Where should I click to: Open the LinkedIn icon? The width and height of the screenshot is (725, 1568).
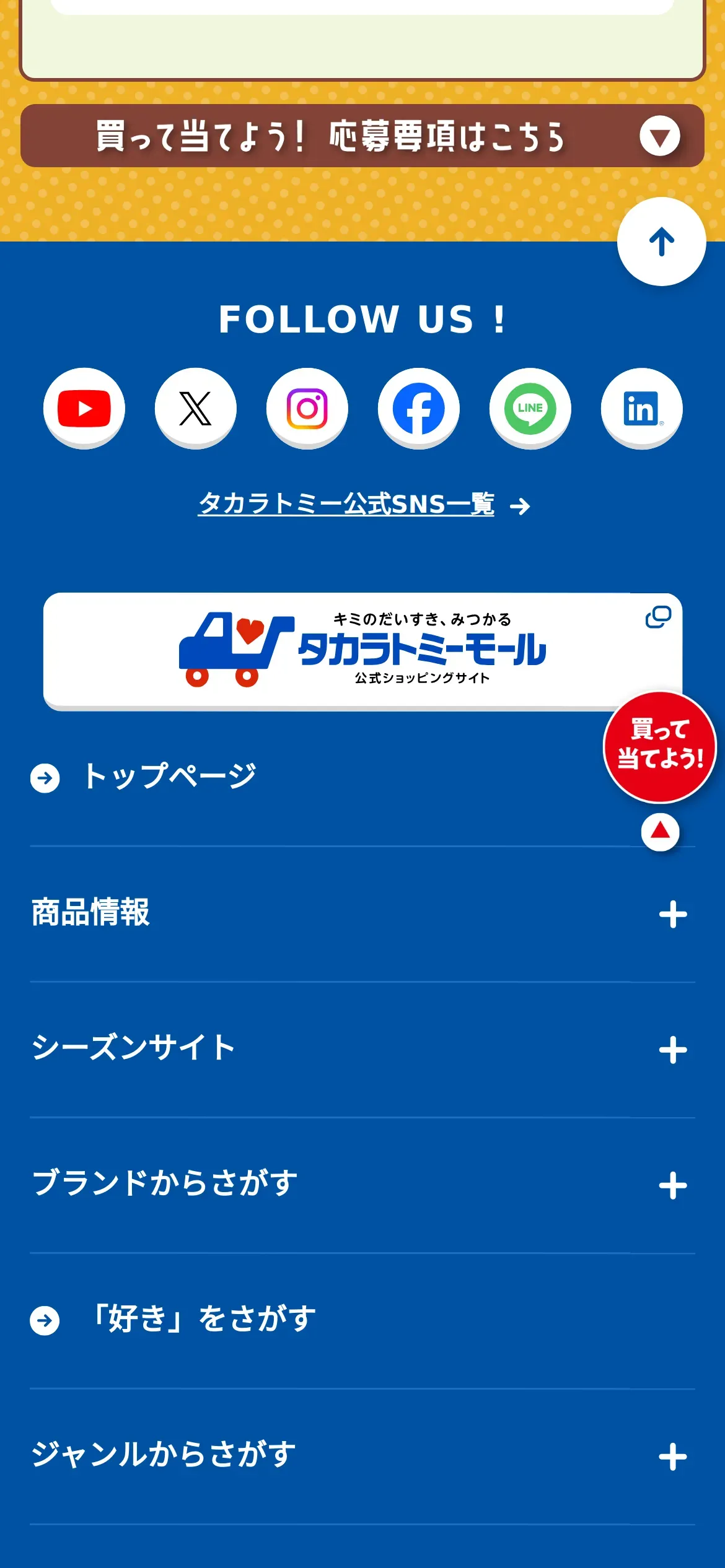point(642,408)
